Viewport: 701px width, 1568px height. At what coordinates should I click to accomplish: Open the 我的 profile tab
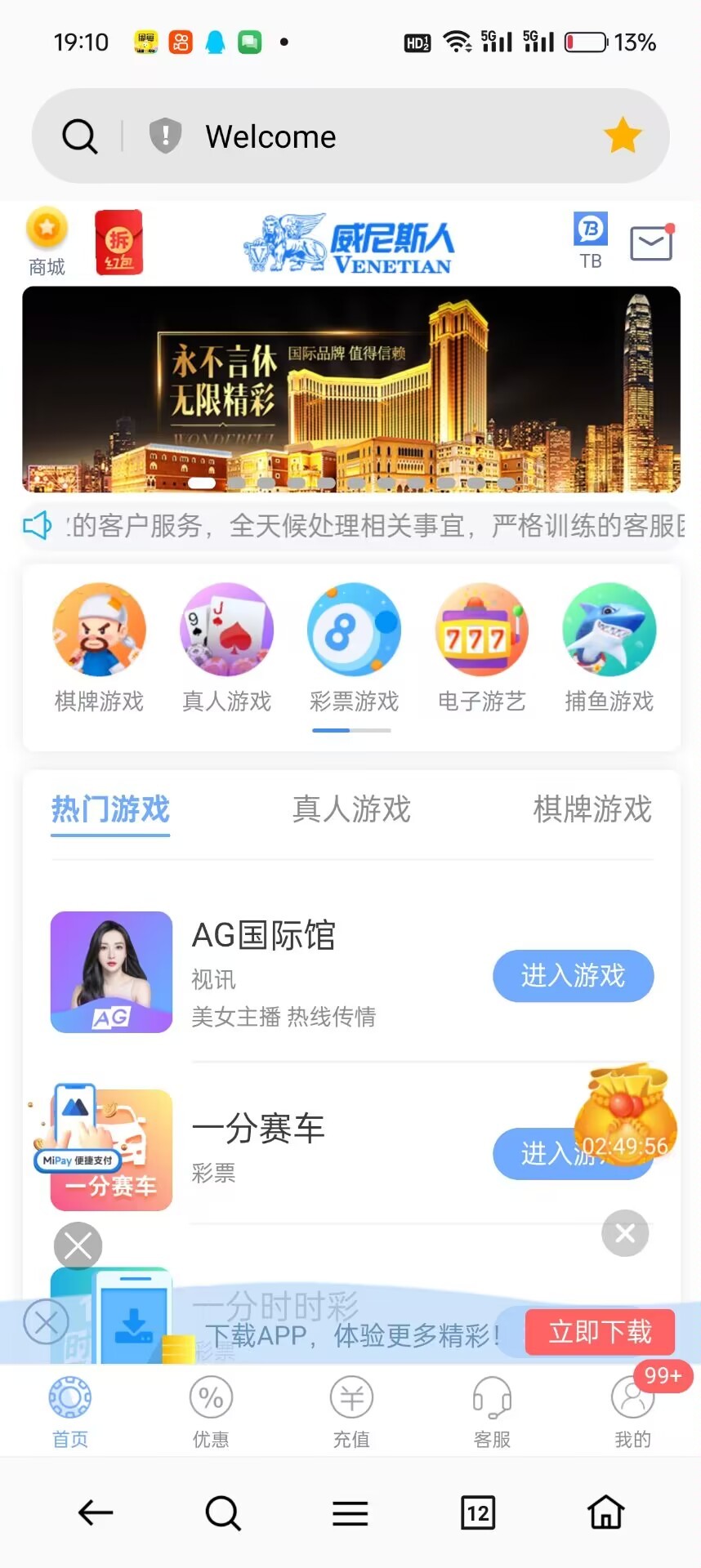point(632,1411)
